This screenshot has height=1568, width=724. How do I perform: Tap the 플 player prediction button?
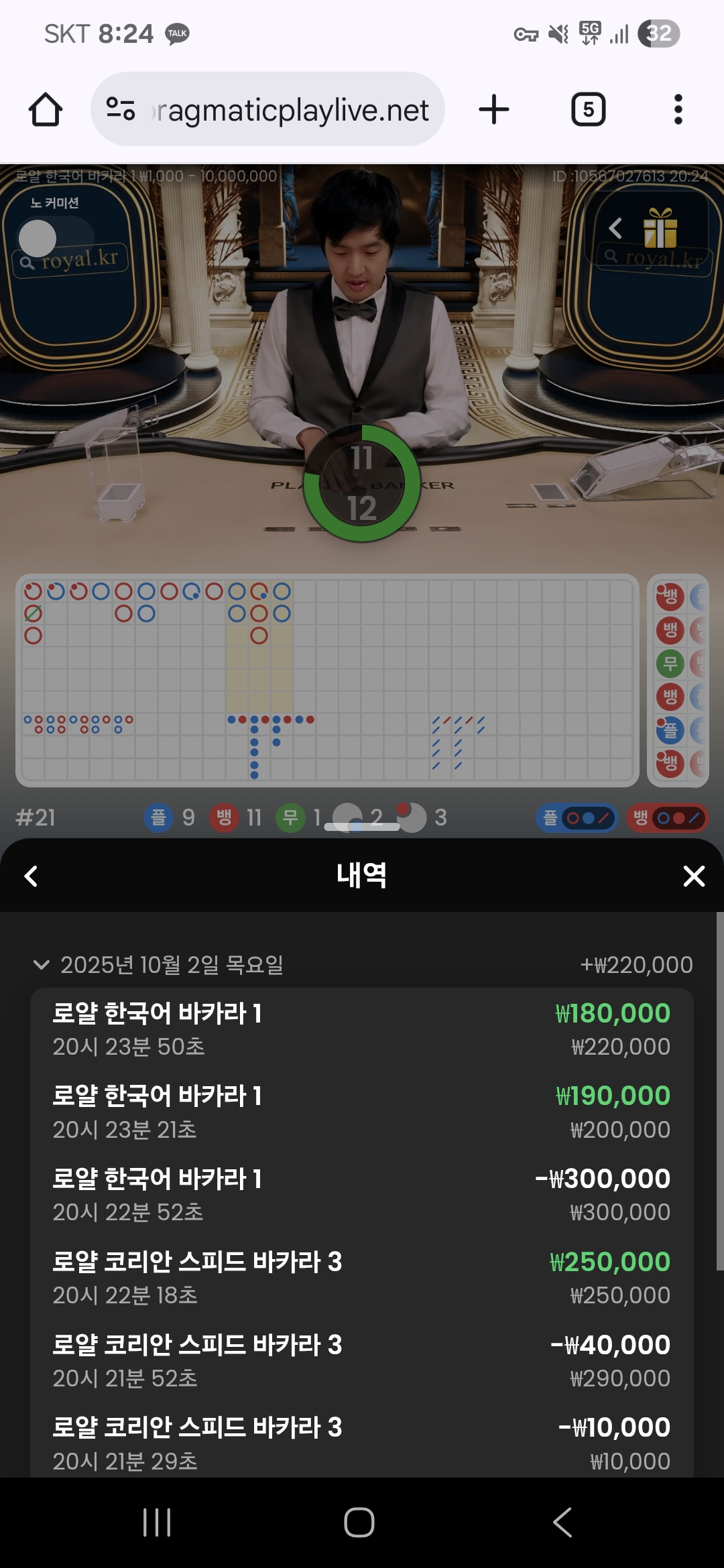(x=577, y=818)
